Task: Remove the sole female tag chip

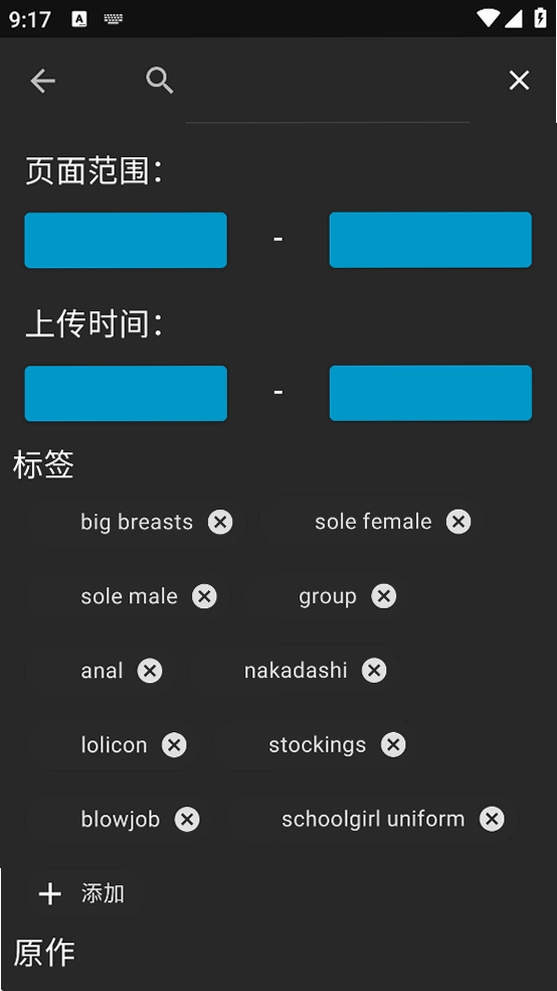Action: click(x=458, y=521)
